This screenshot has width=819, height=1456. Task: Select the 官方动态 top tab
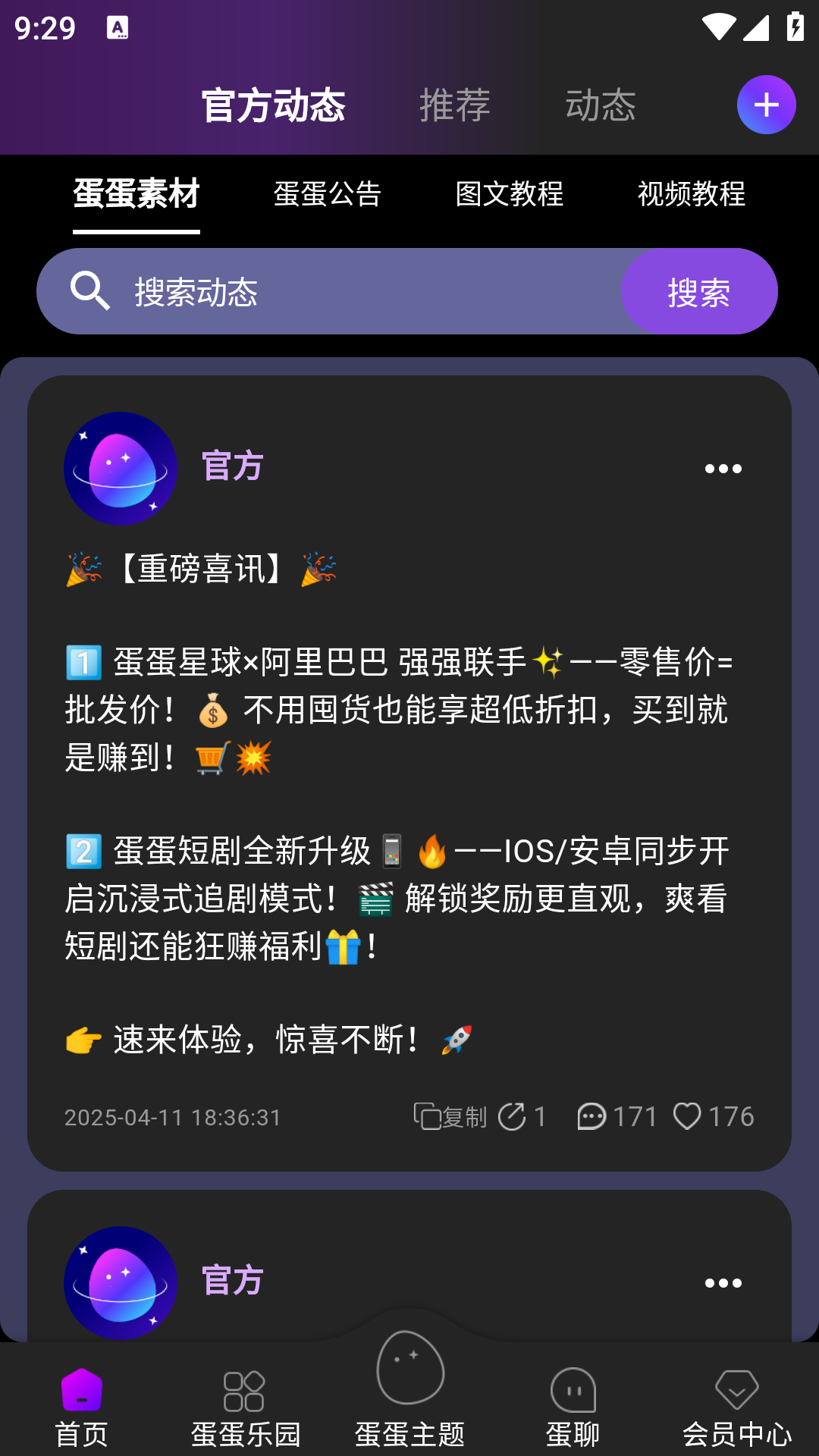273,105
